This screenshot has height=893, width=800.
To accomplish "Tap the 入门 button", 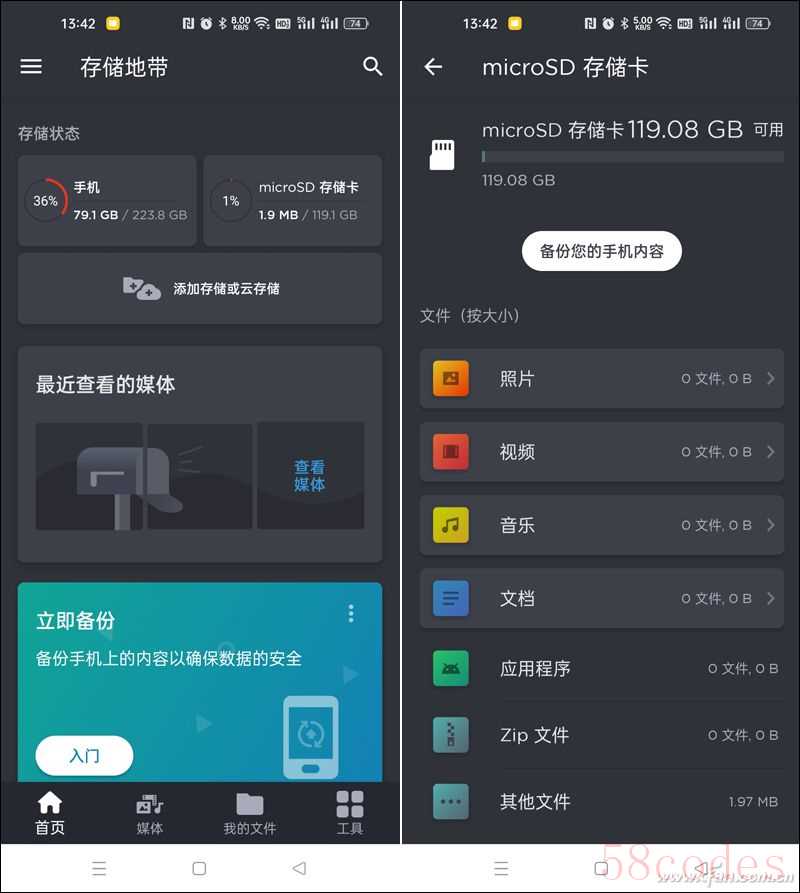I will point(84,756).
